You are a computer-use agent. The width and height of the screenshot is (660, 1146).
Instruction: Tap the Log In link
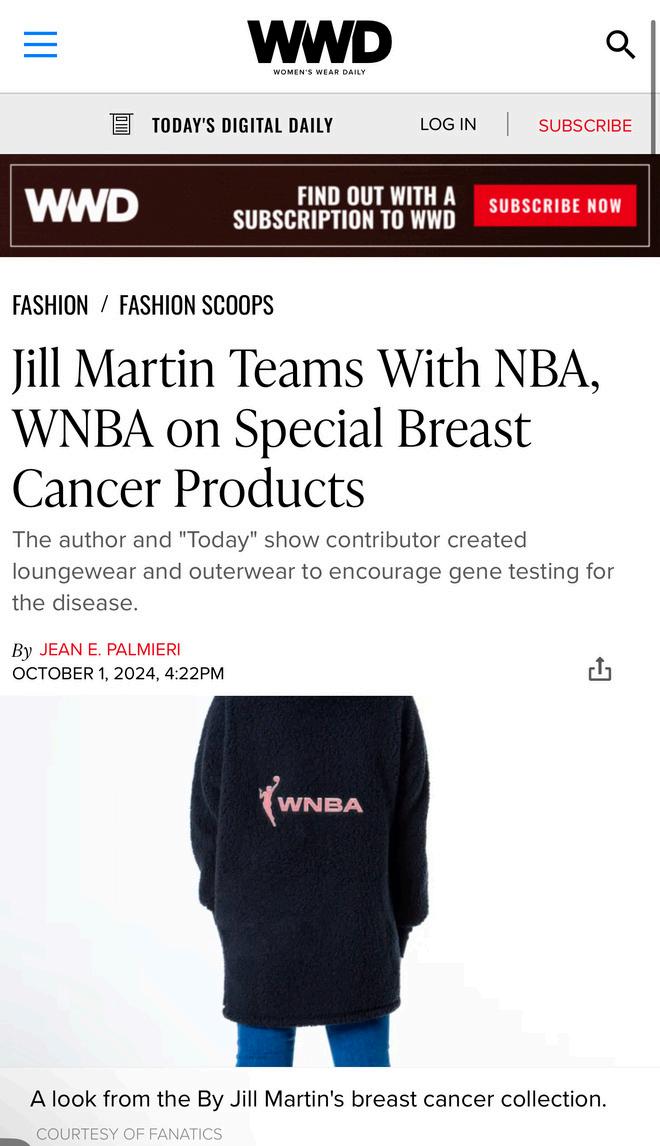pos(448,125)
